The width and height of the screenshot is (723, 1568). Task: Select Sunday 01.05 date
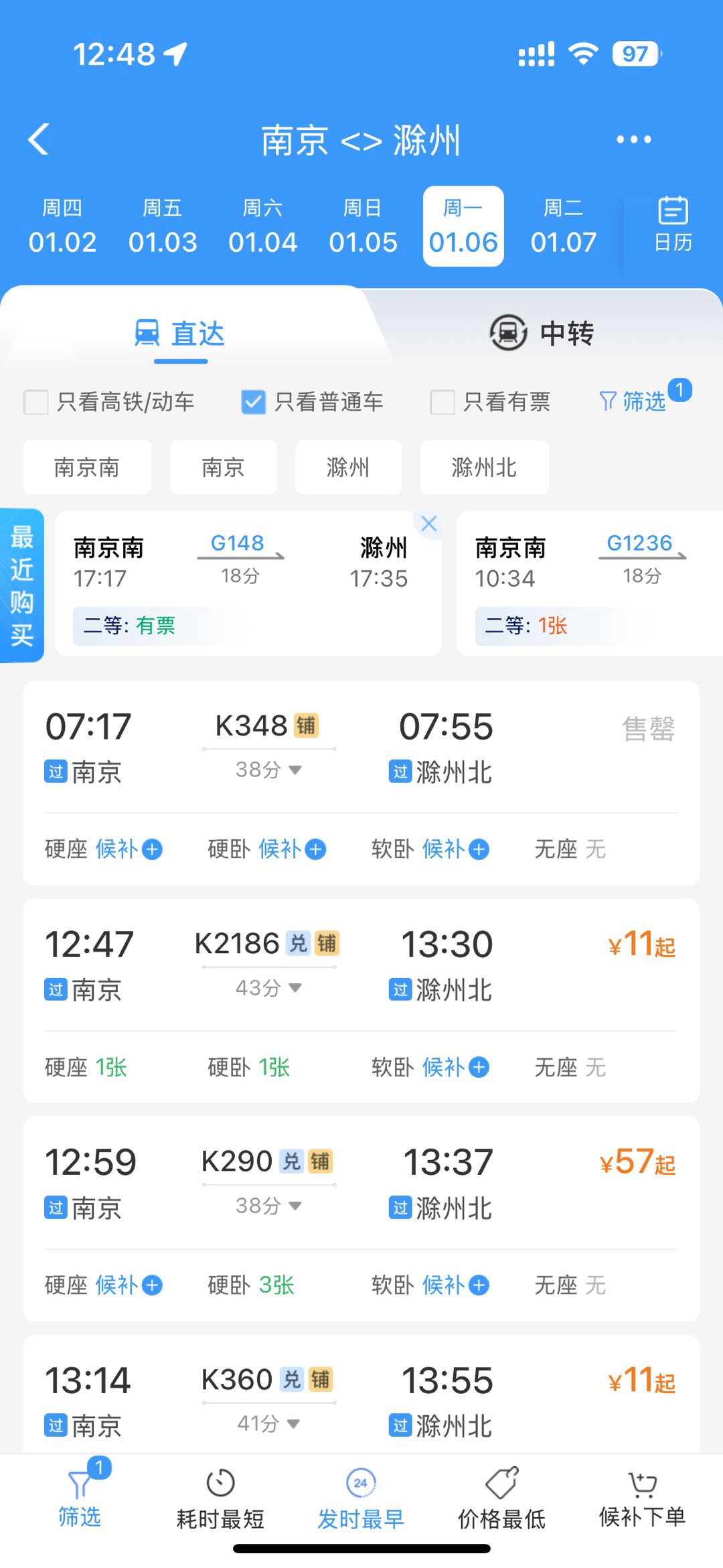coord(363,226)
